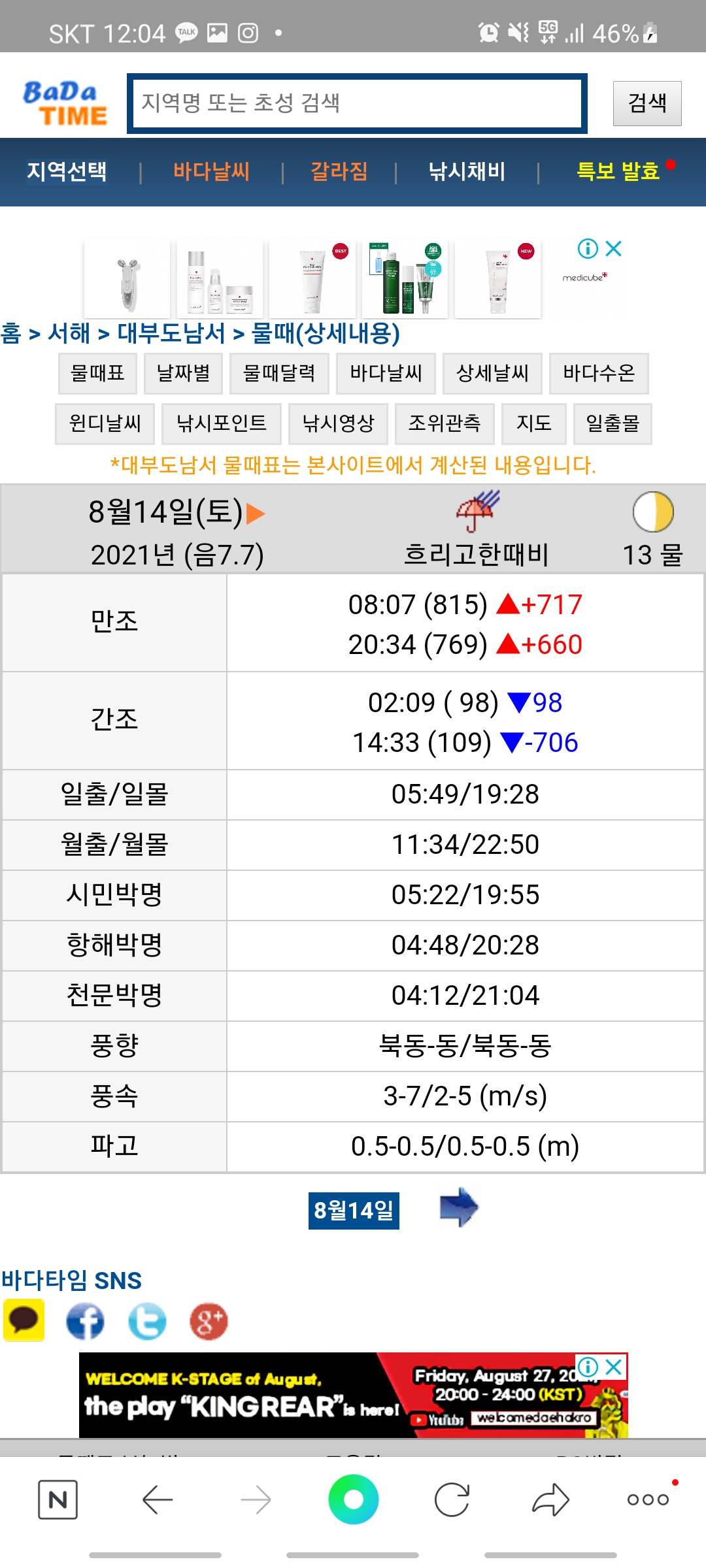Open 낚시포인트 fishing points
This screenshot has height=1568, width=706.
point(222,423)
